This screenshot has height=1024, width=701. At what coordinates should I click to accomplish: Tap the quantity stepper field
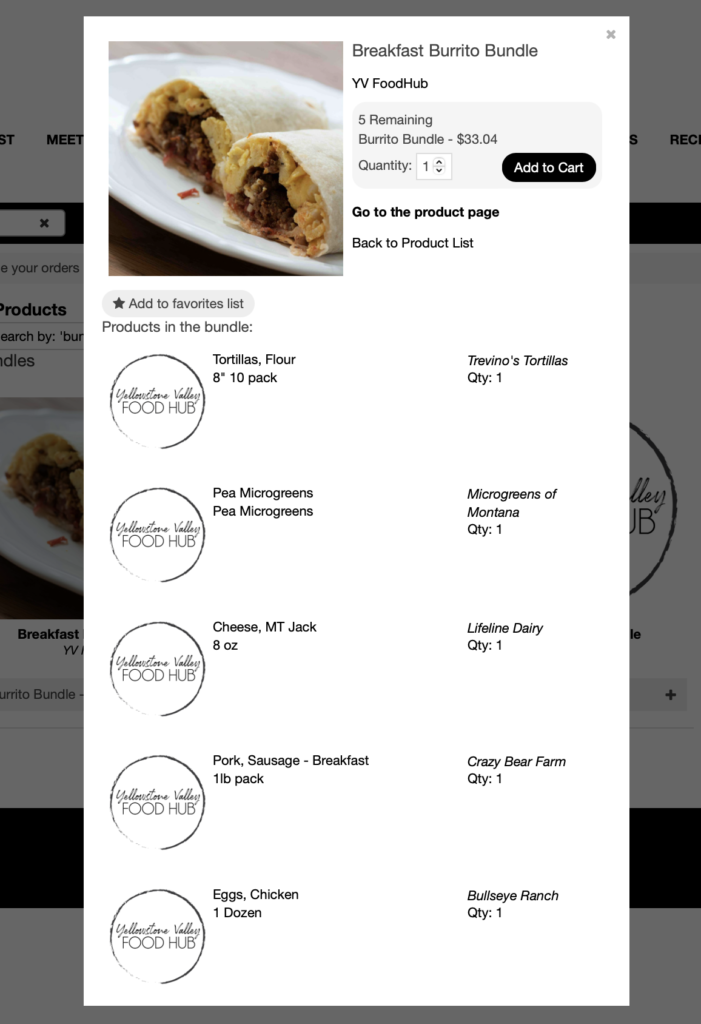(434, 167)
